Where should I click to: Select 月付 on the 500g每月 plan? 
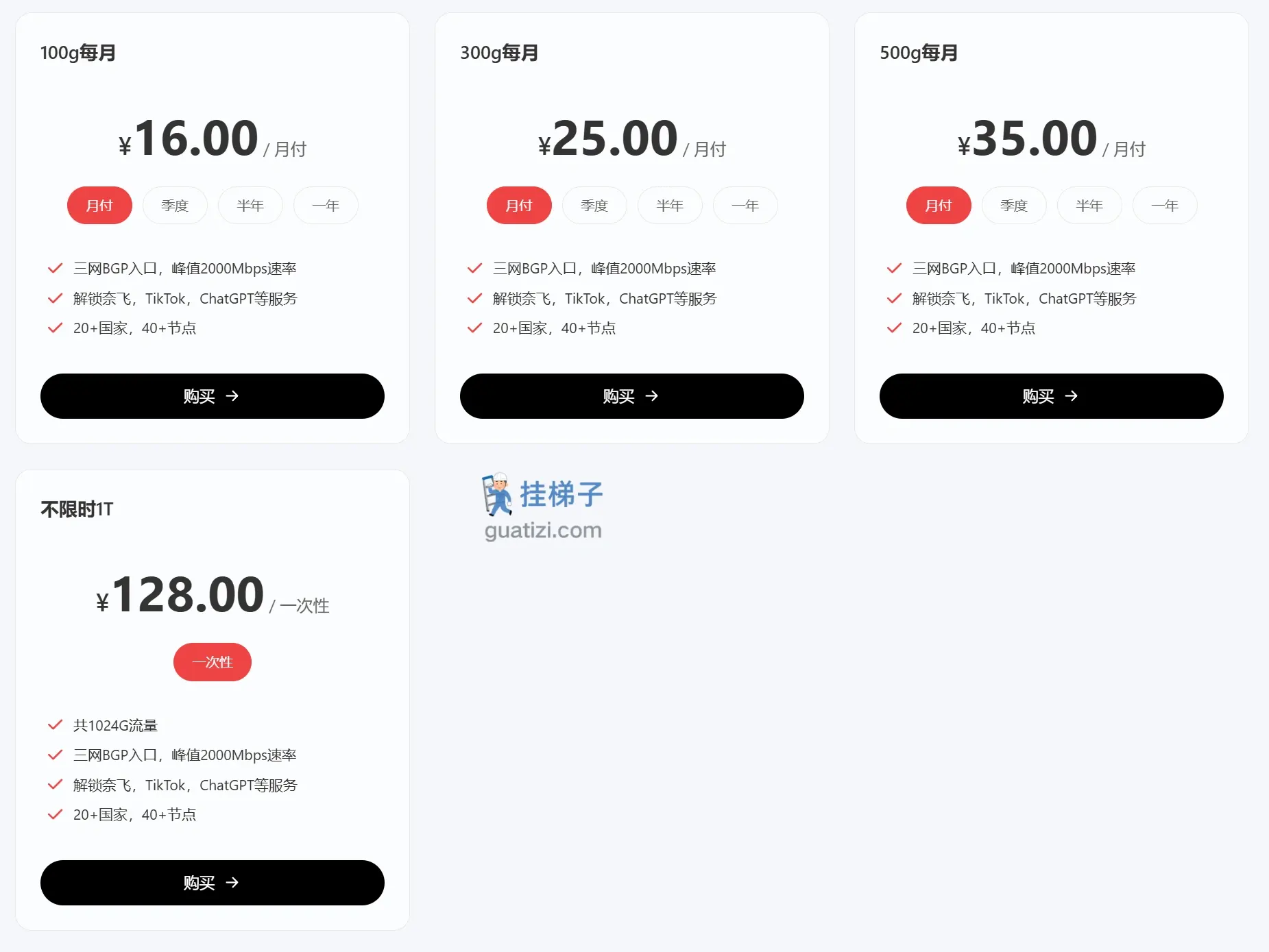click(x=939, y=206)
